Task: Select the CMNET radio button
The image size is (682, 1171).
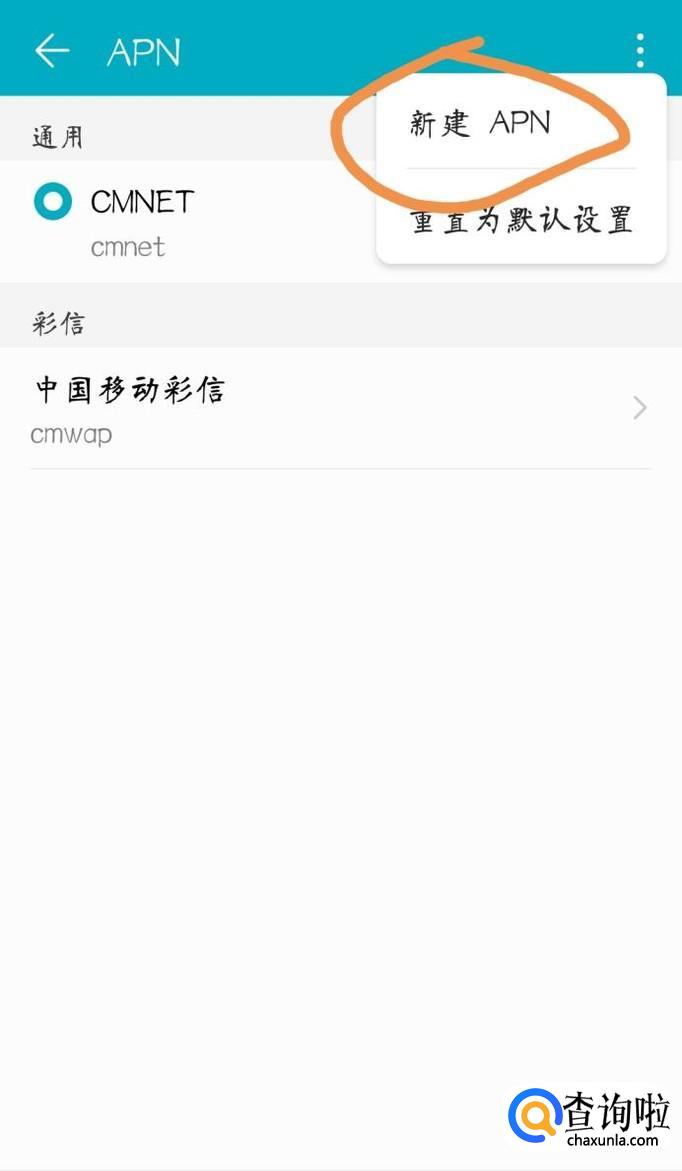Action: coord(53,202)
